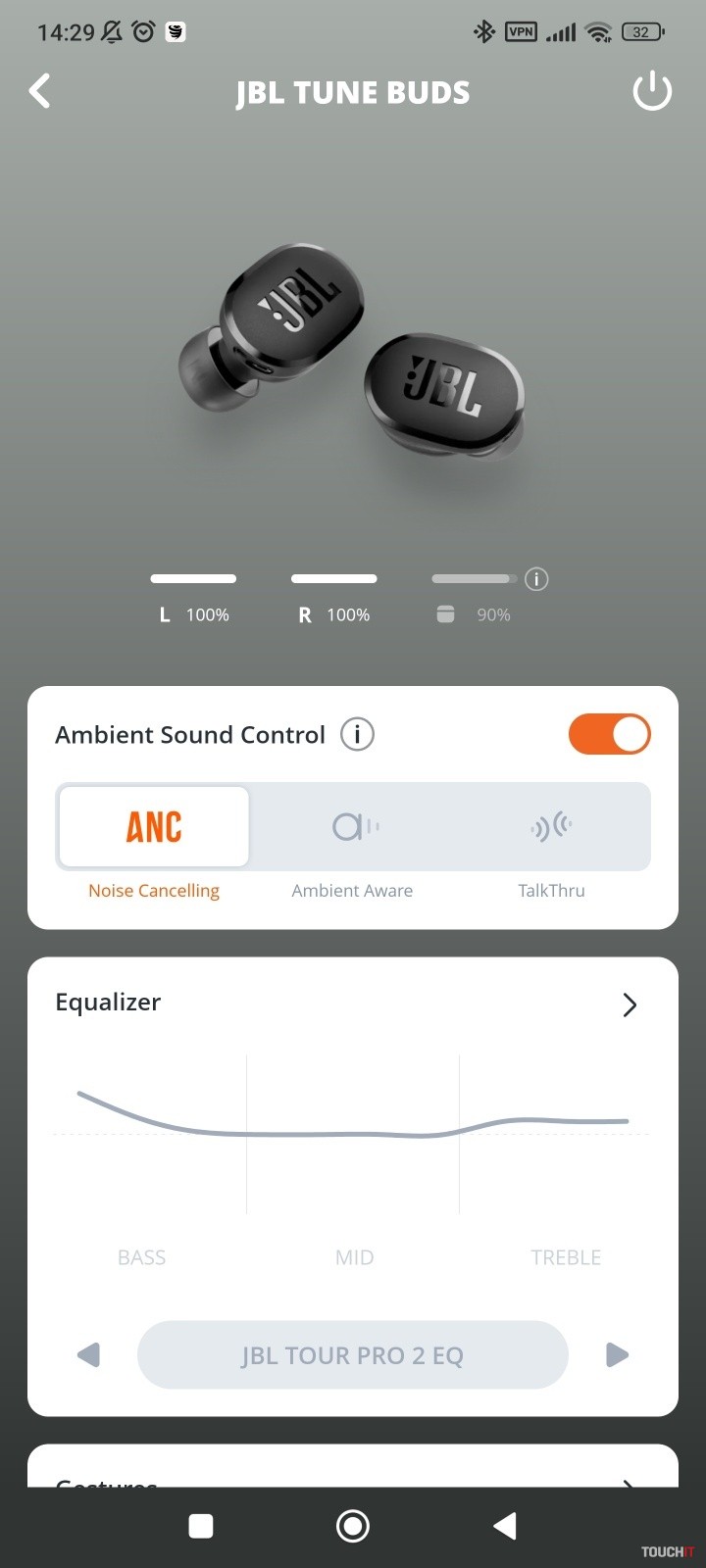
Task: Tap the JBL TOUR PRO 2 EQ preset
Action: 352,1355
